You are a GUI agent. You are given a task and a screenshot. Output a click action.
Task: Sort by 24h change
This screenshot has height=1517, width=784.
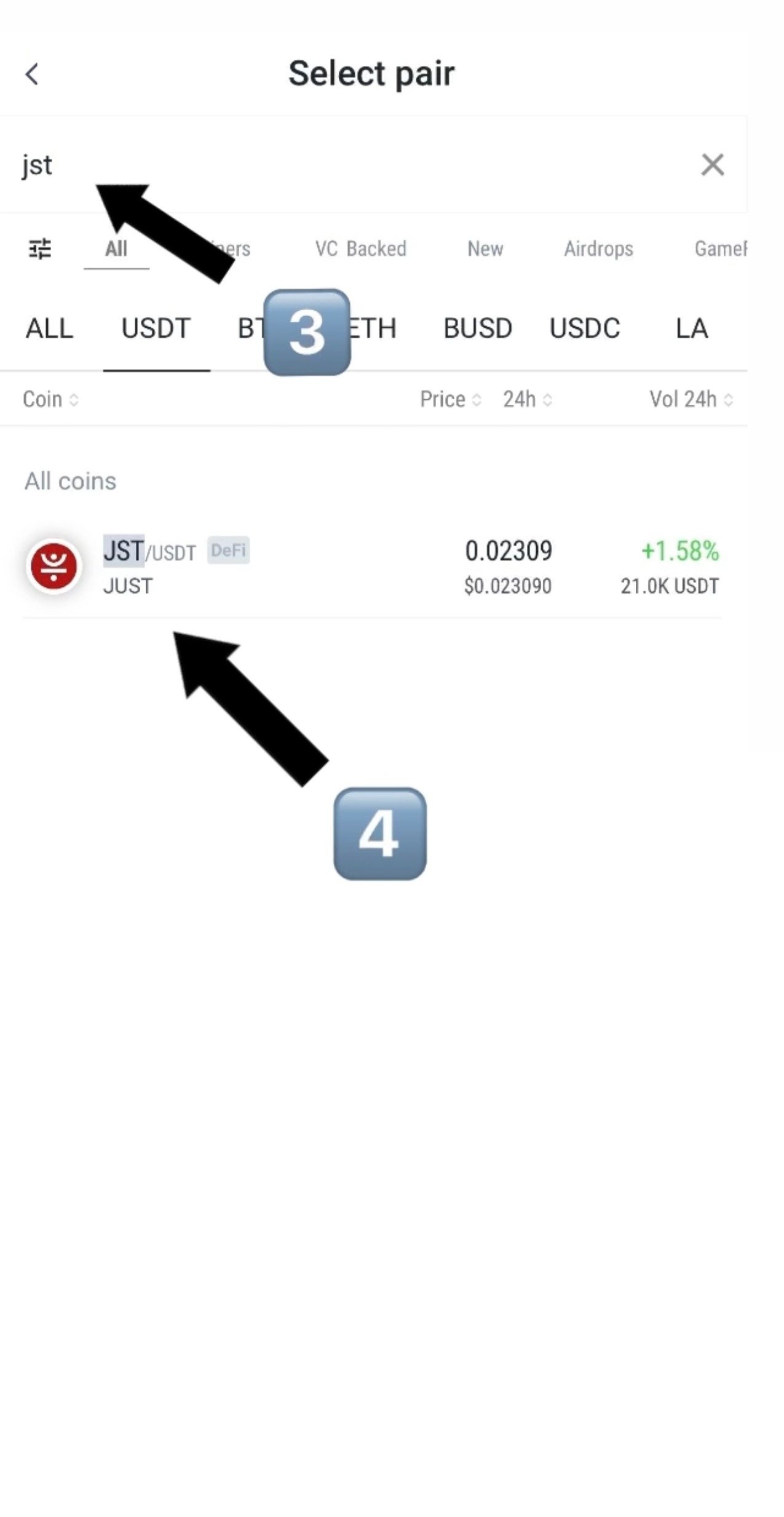pos(527,400)
